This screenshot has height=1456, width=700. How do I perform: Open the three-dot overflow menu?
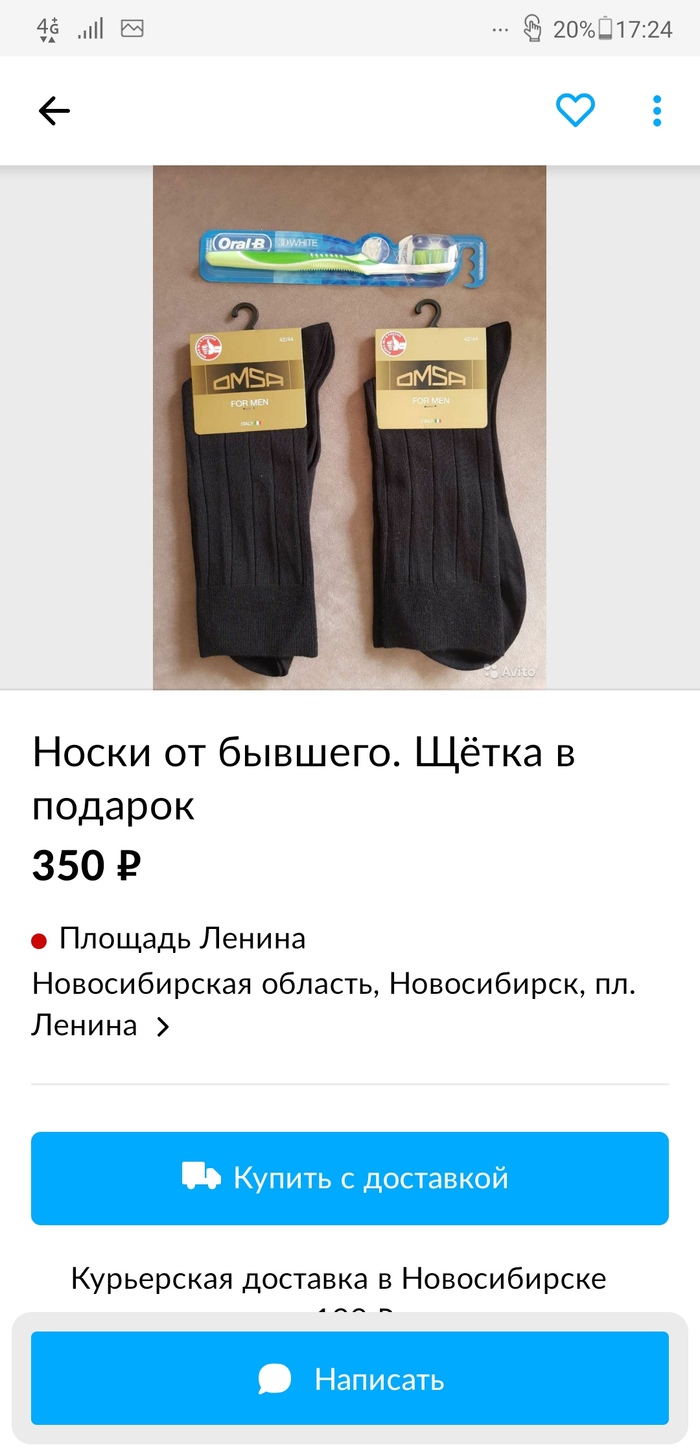(x=657, y=111)
